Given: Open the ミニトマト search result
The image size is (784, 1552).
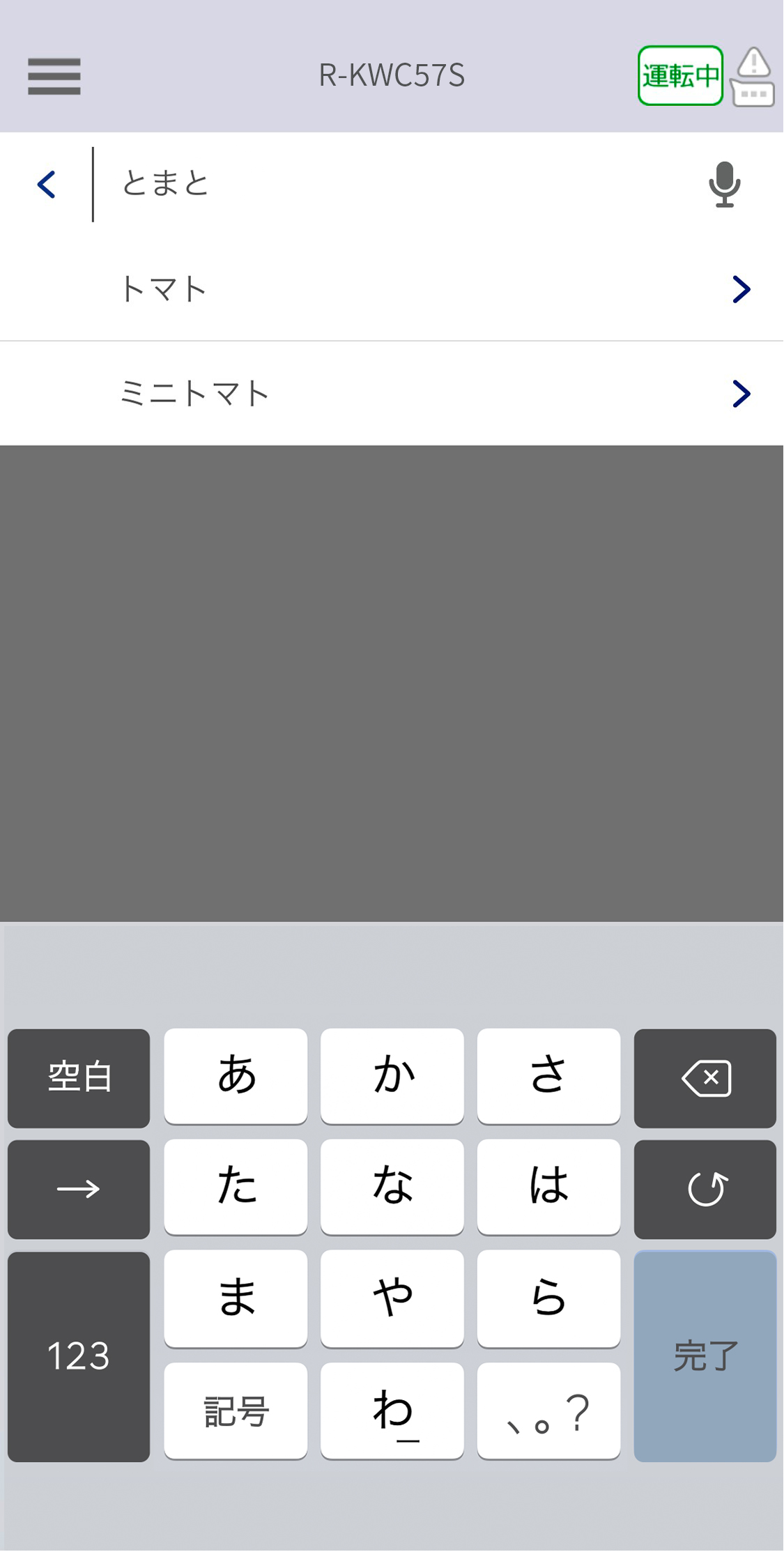Looking at the screenshot, I should click(x=392, y=394).
